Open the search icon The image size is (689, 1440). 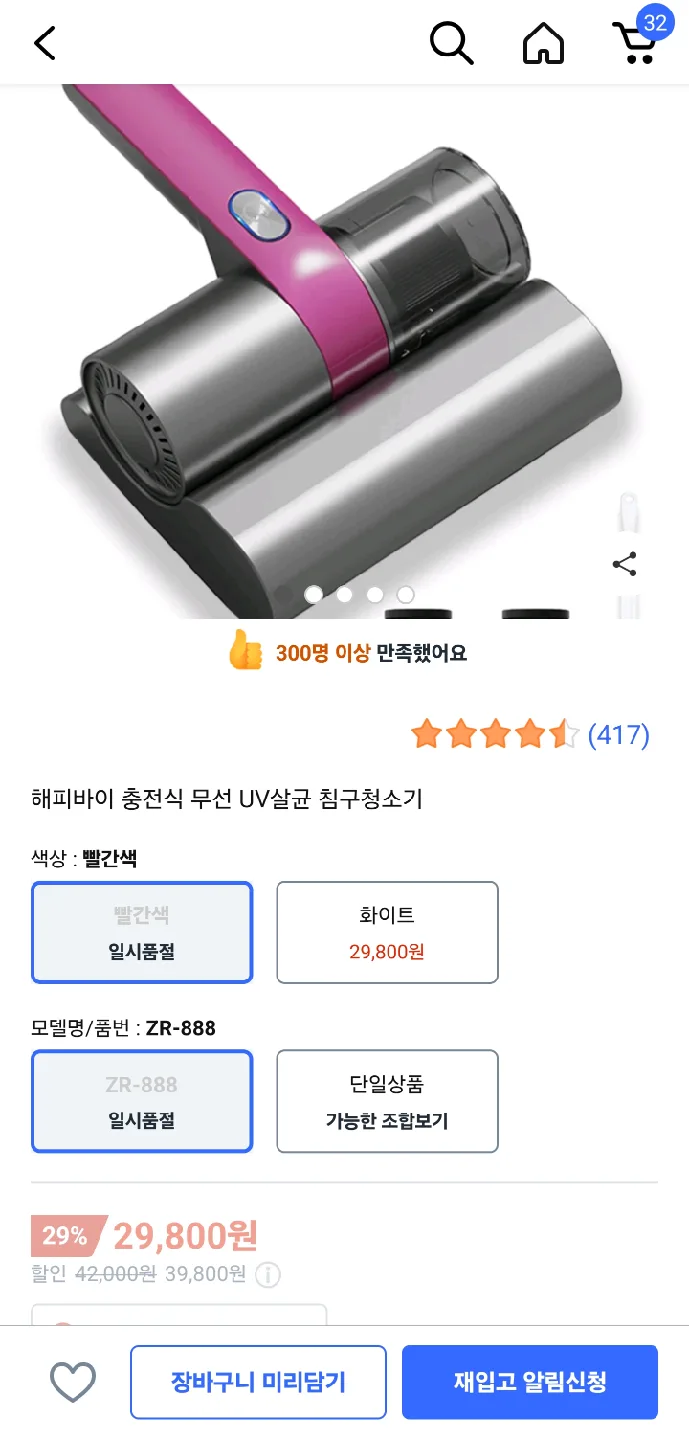click(x=451, y=43)
